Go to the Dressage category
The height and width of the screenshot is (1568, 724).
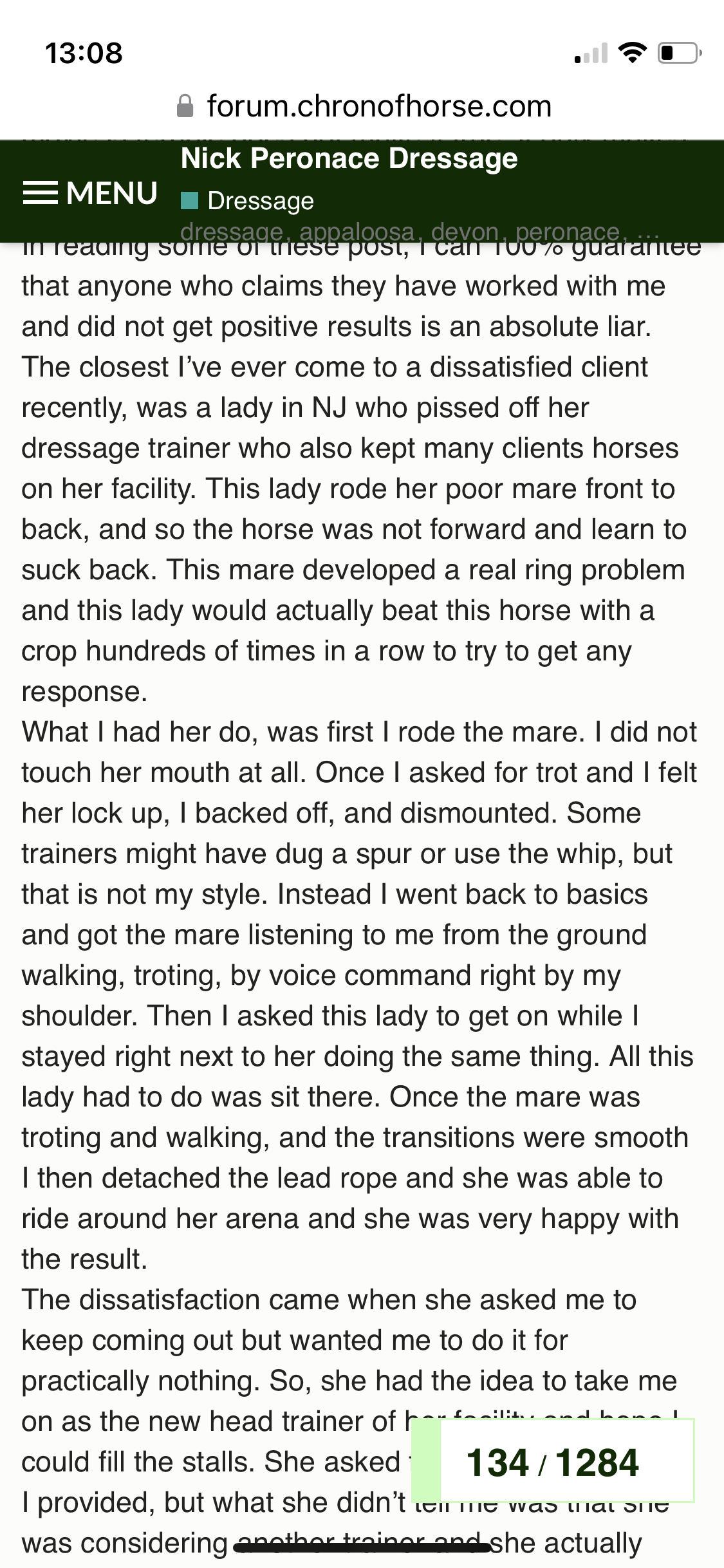point(248,201)
